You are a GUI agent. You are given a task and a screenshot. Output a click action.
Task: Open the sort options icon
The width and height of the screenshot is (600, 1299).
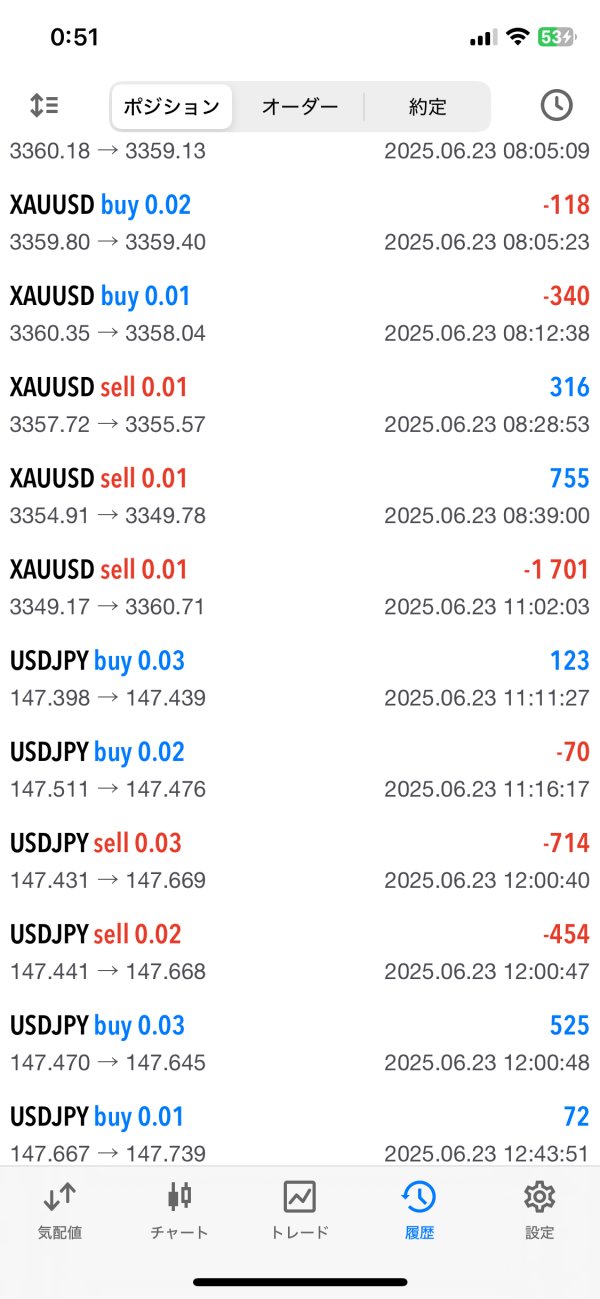click(x=44, y=105)
